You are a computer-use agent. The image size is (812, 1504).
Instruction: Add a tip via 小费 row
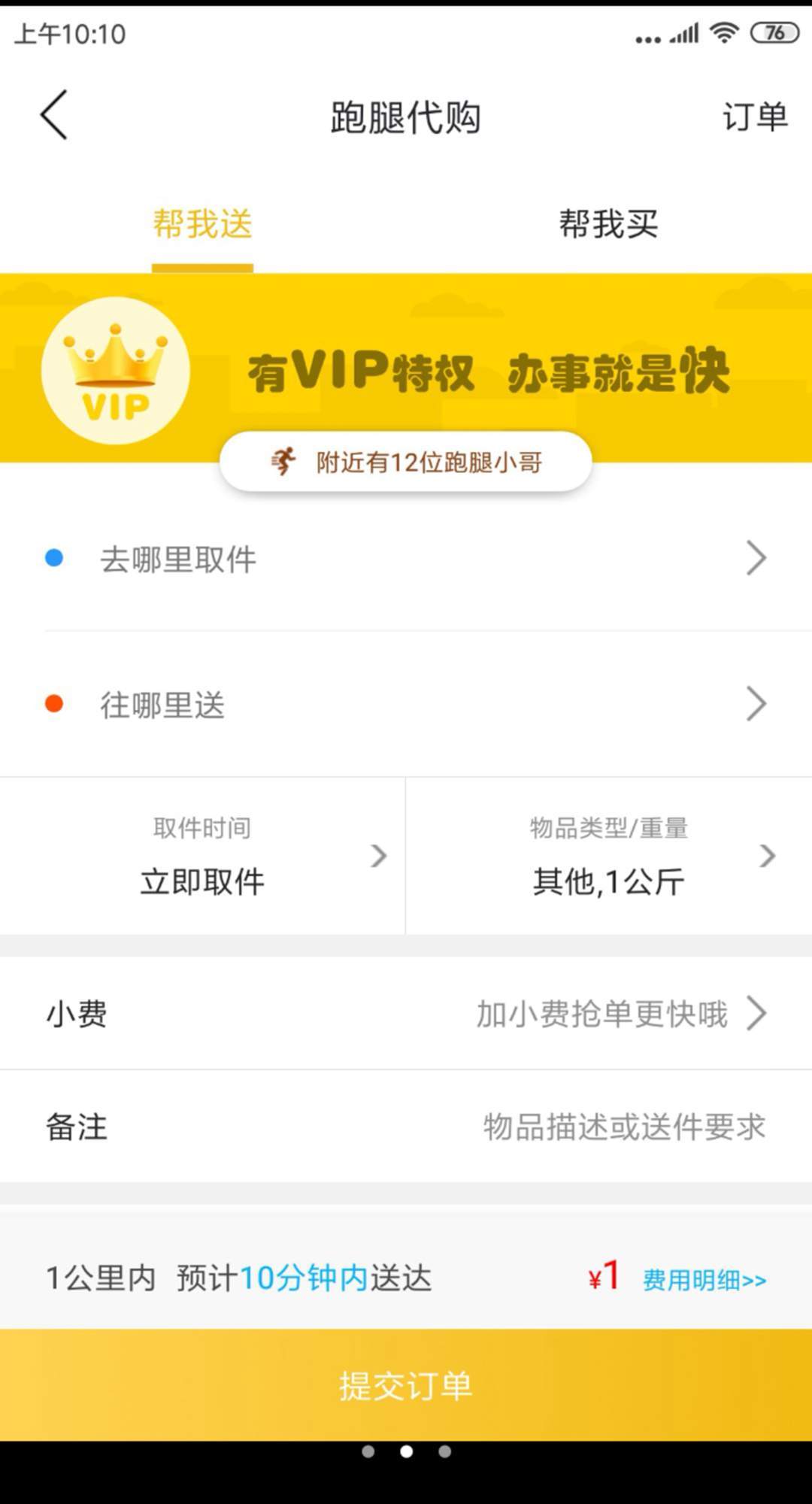(406, 1014)
